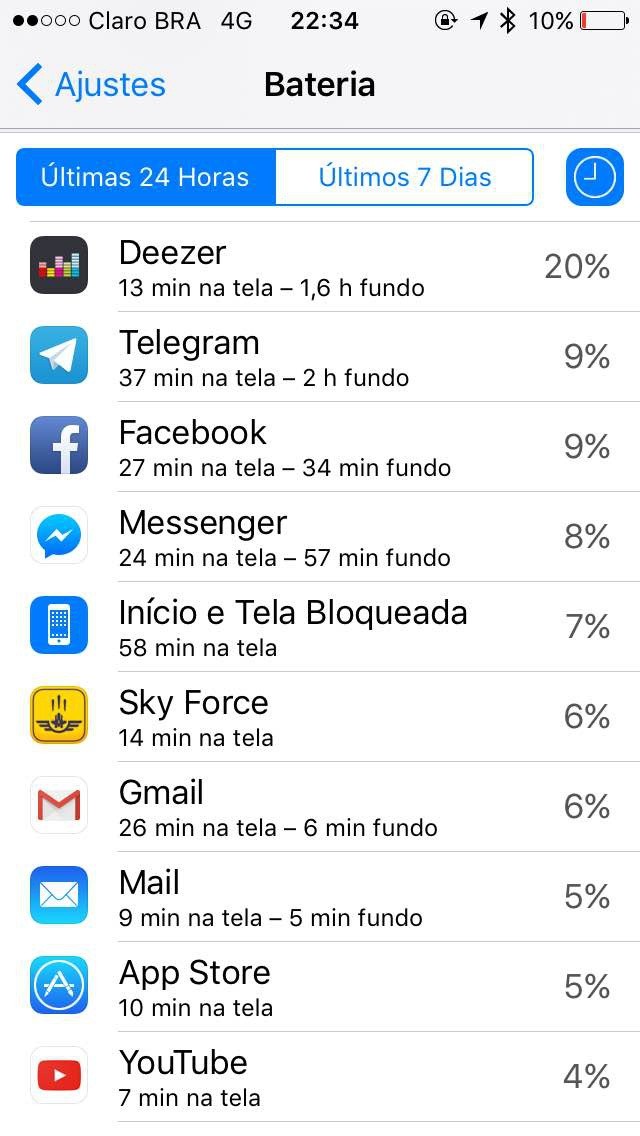Tap the Messenger battery usage row

320,536
